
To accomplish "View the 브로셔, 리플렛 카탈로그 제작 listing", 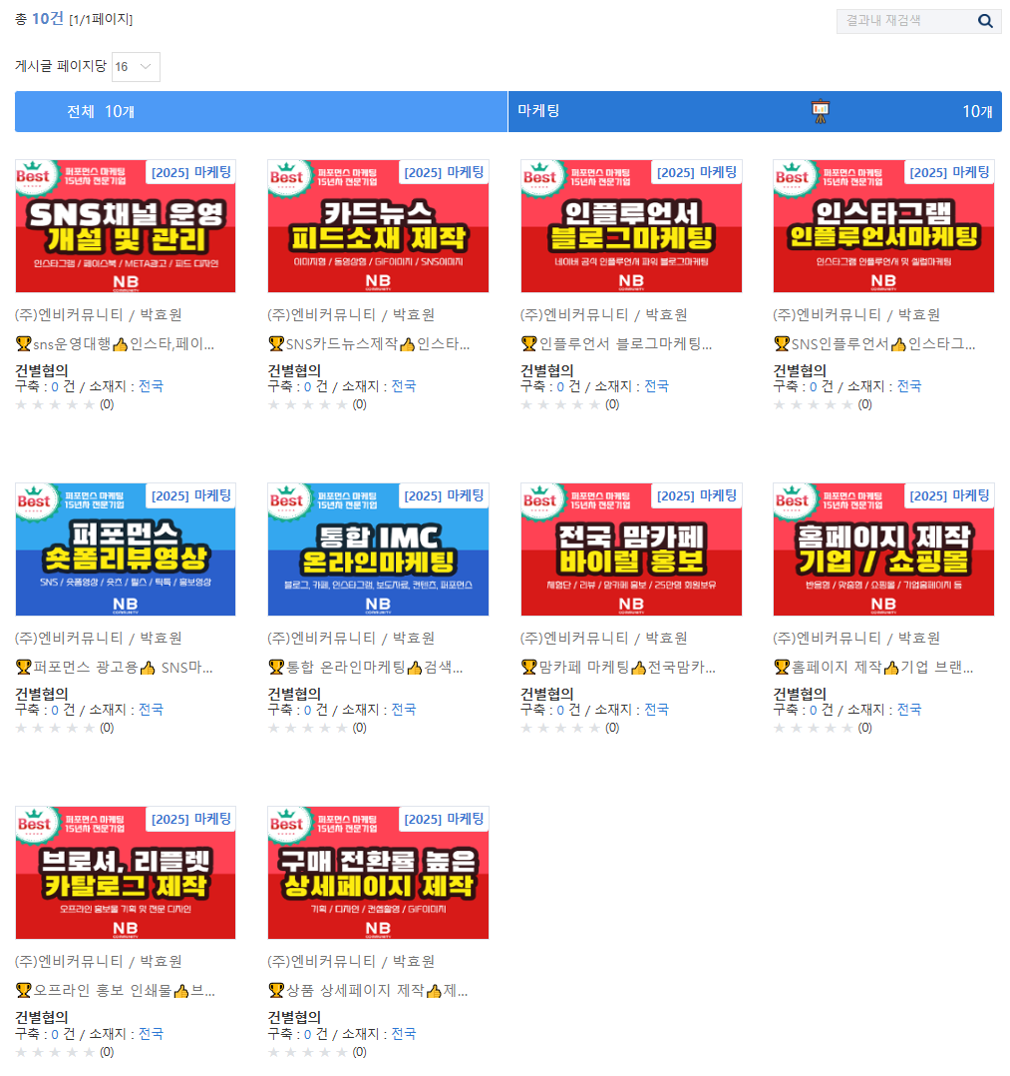I will 125,872.
